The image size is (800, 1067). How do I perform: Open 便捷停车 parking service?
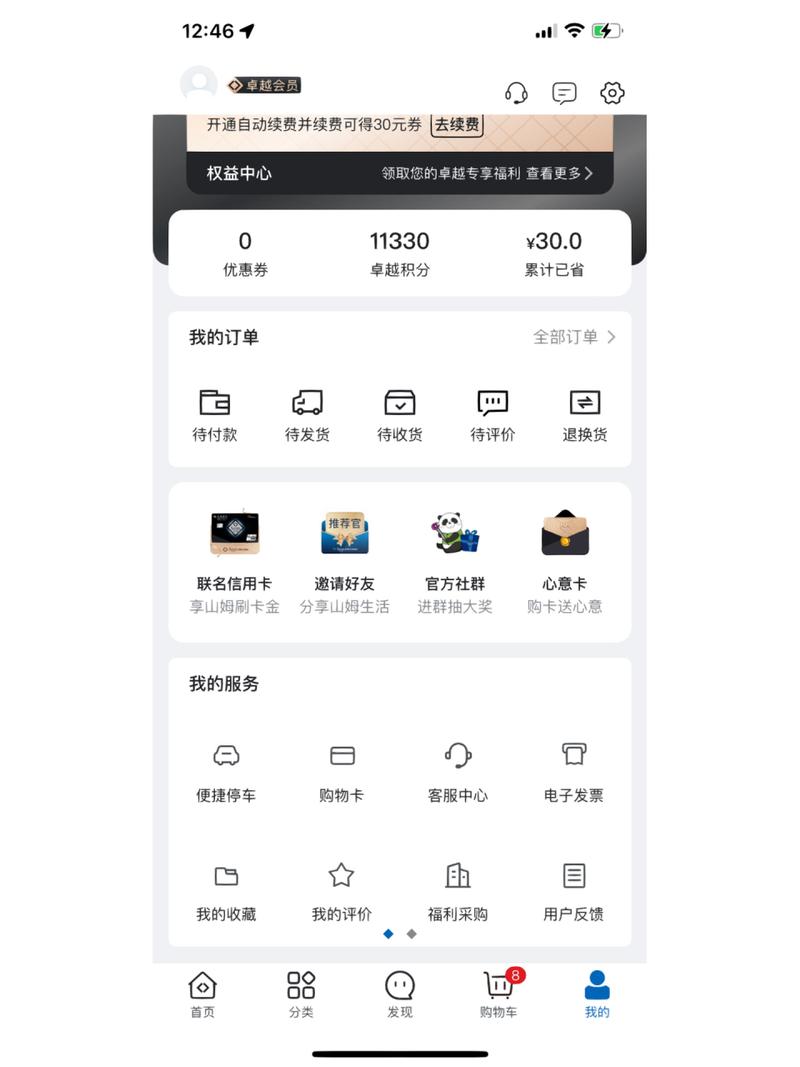click(226, 772)
